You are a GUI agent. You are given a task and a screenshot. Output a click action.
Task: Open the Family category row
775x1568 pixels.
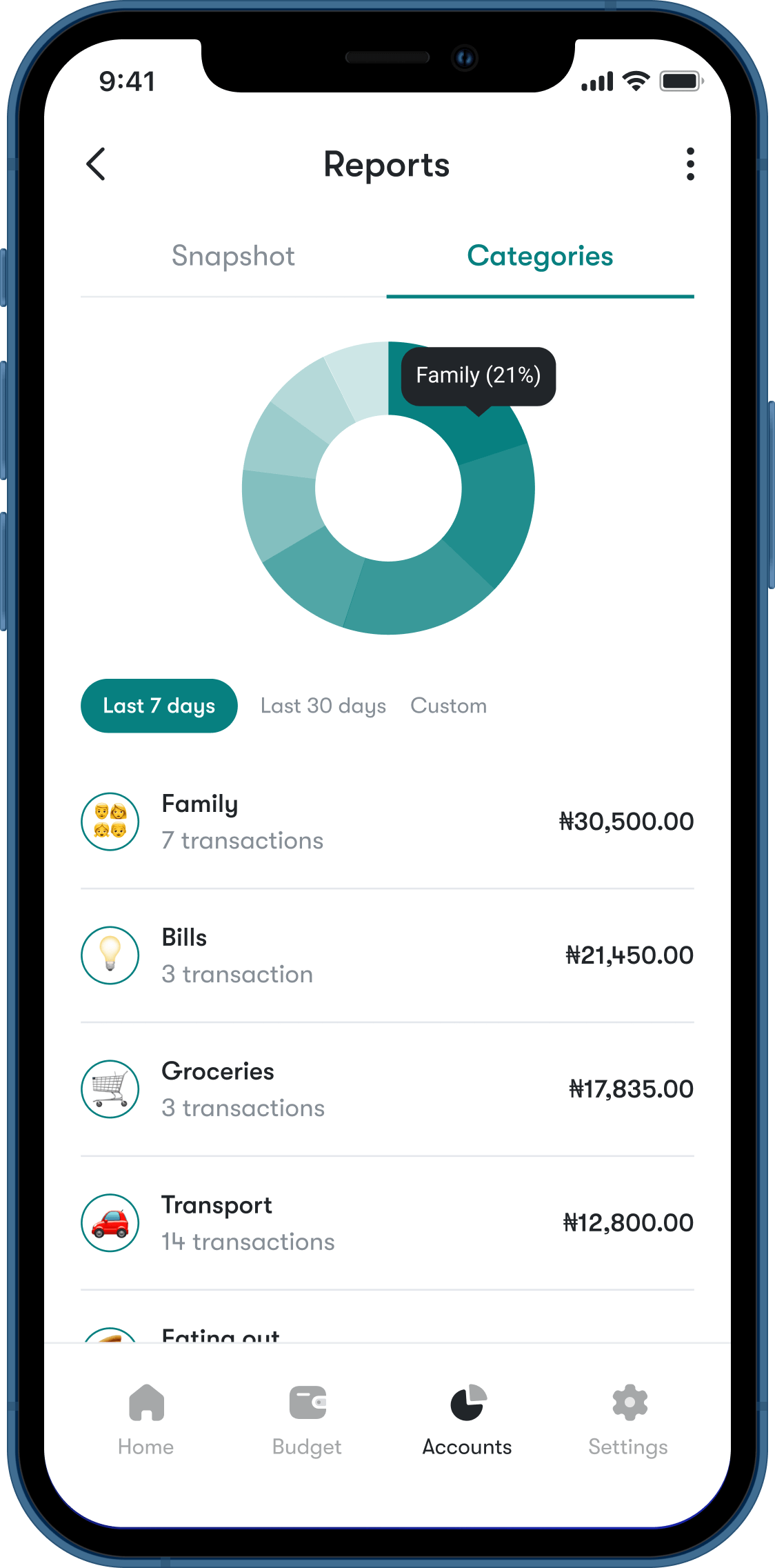pyautogui.click(x=387, y=822)
